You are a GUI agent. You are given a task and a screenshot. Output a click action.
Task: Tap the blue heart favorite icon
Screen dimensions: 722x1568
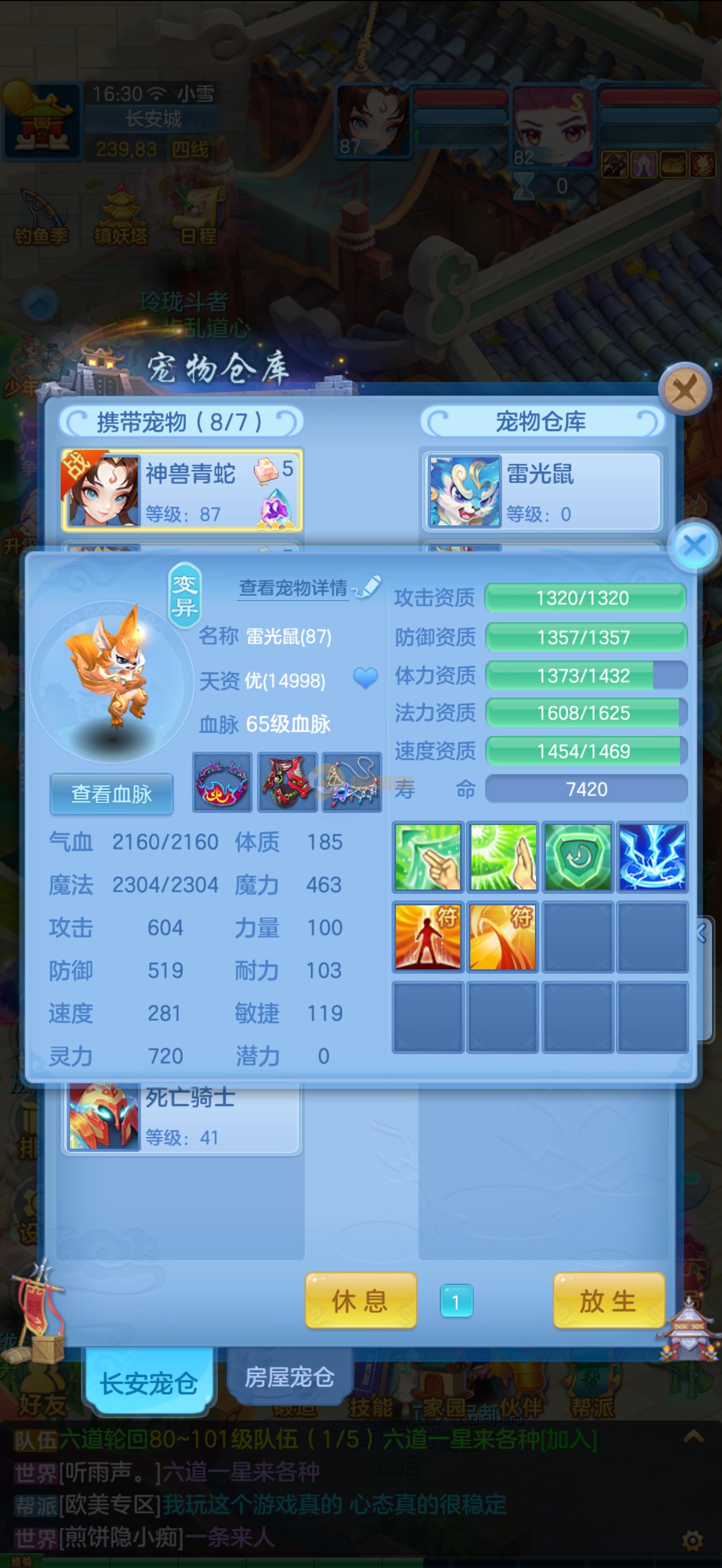tap(365, 678)
